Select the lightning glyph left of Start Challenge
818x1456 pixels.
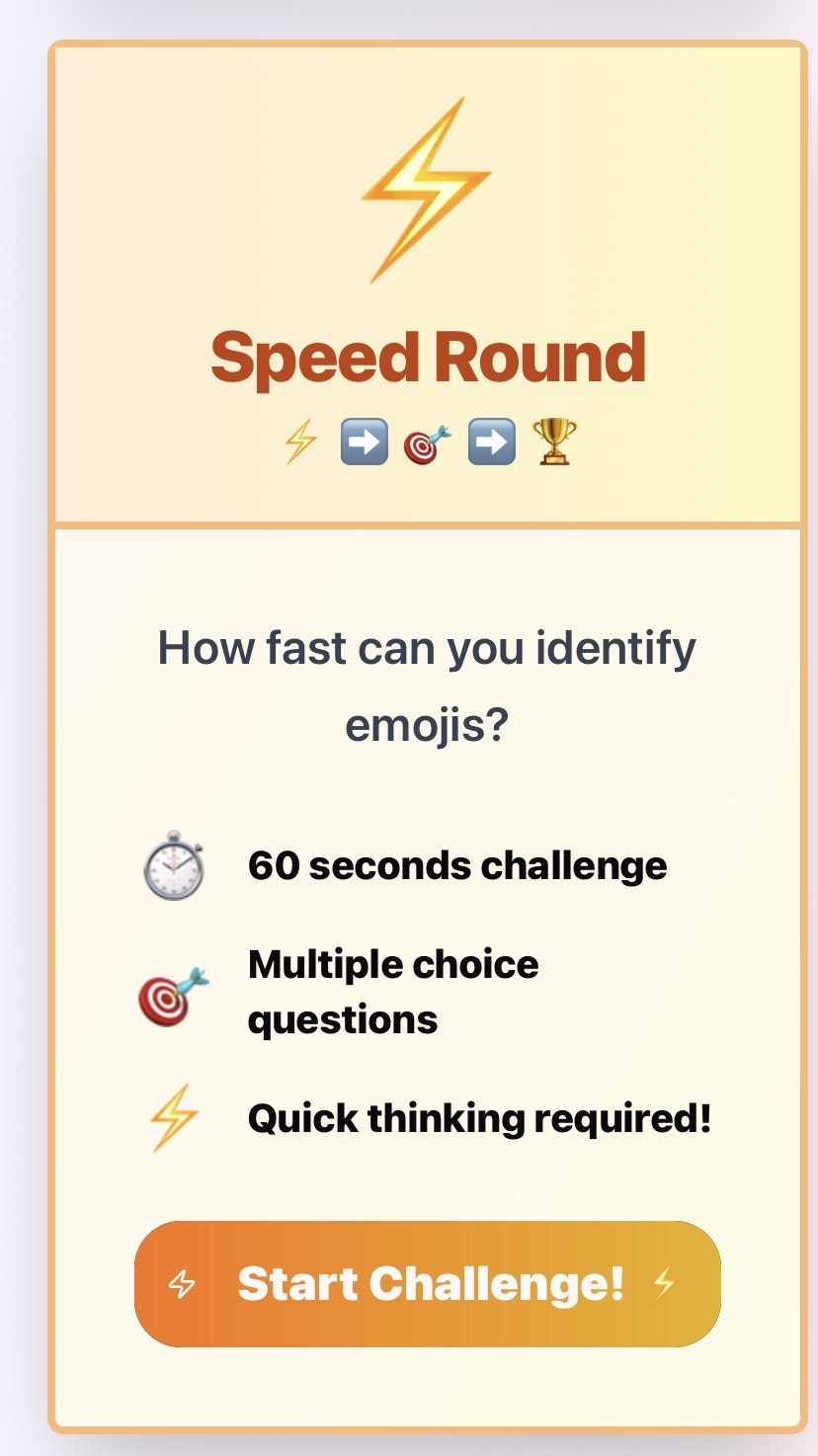[182, 1284]
